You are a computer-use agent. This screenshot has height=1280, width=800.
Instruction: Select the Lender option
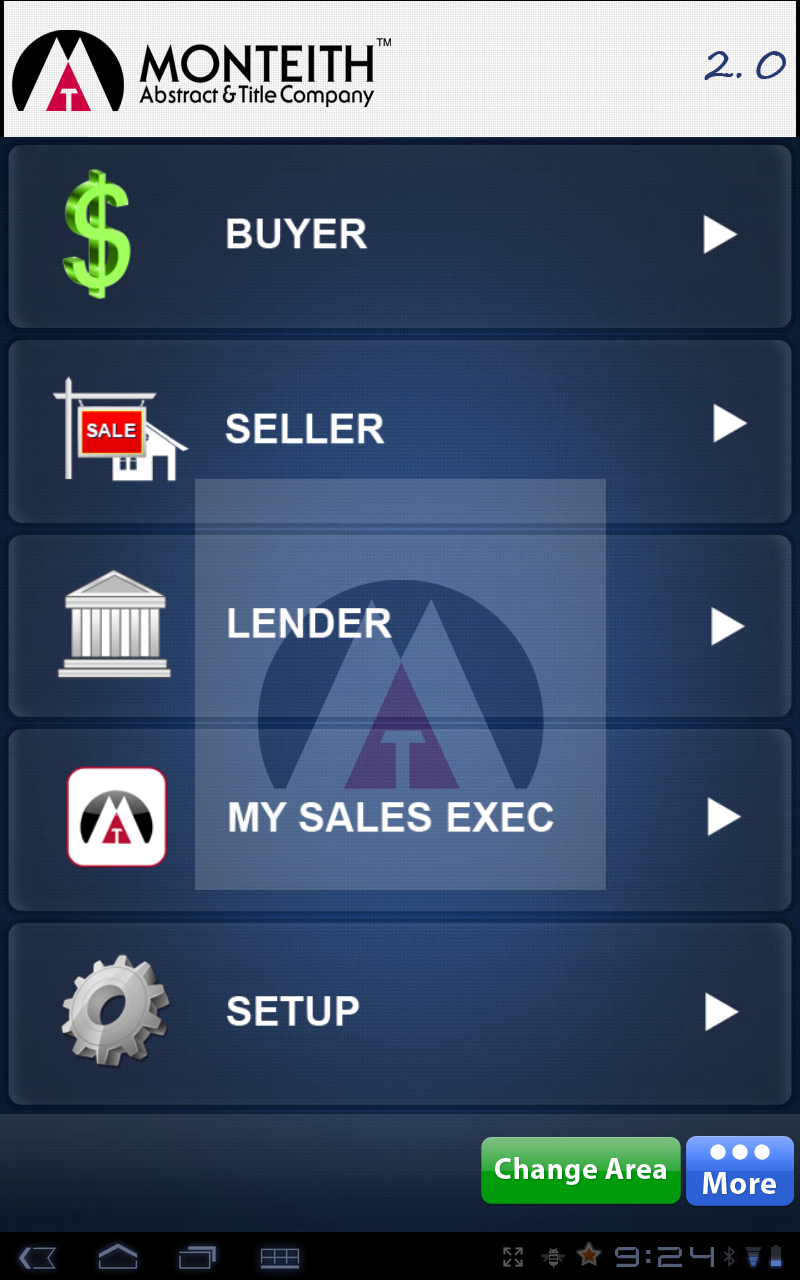[x=400, y=625]
